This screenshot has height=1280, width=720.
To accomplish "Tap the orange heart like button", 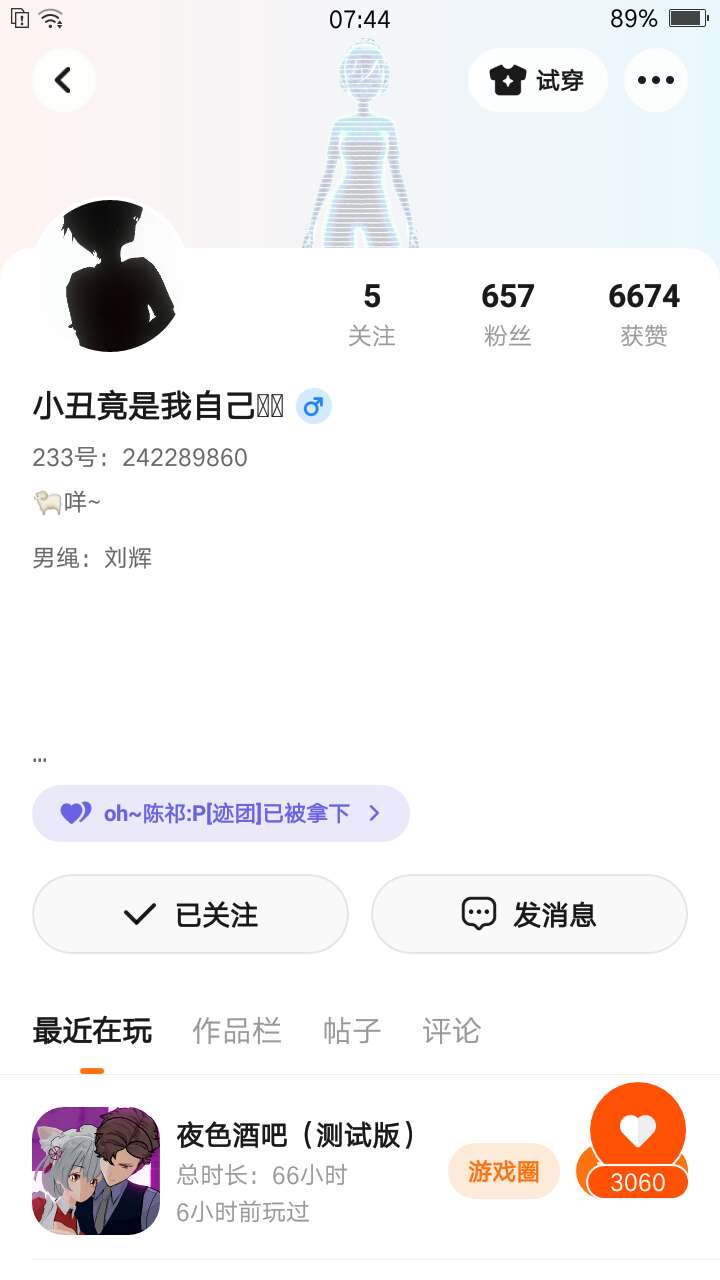I will click(637, 1132).
